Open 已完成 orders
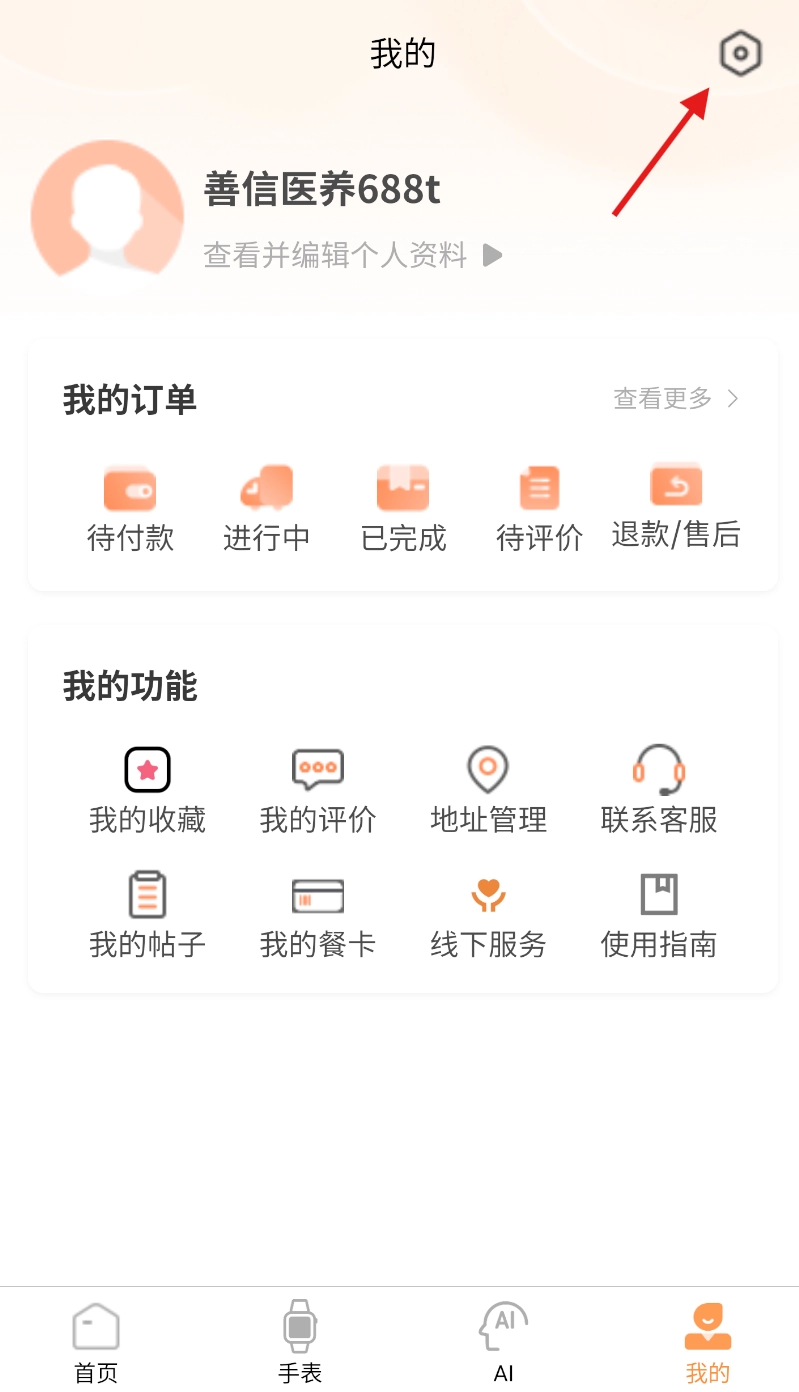799x1392 pixels. pos(403,509)
